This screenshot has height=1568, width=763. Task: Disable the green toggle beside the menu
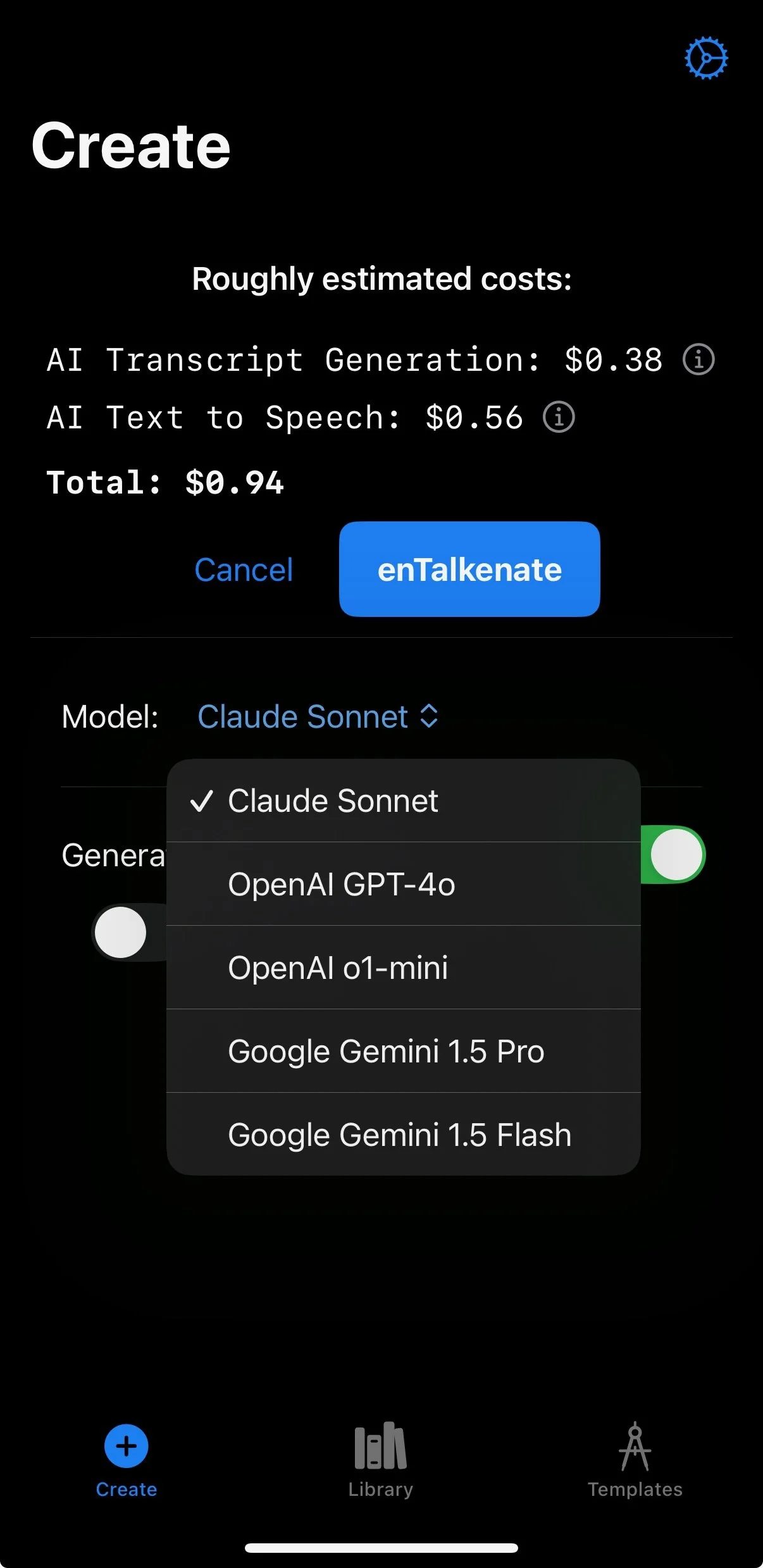click(673, 855)
